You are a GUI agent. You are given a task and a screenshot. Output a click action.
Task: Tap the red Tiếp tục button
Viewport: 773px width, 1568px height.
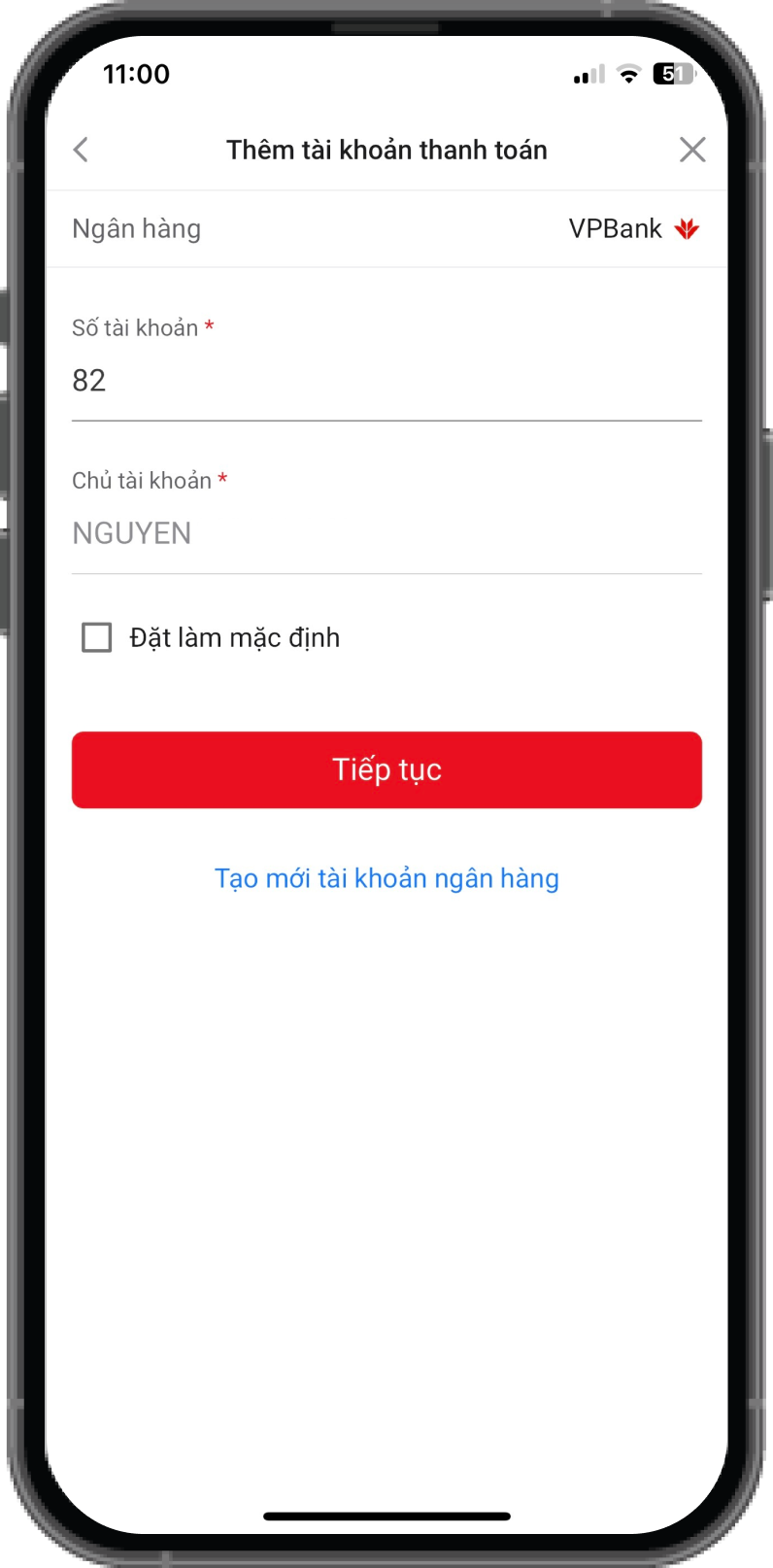[386, 769]
